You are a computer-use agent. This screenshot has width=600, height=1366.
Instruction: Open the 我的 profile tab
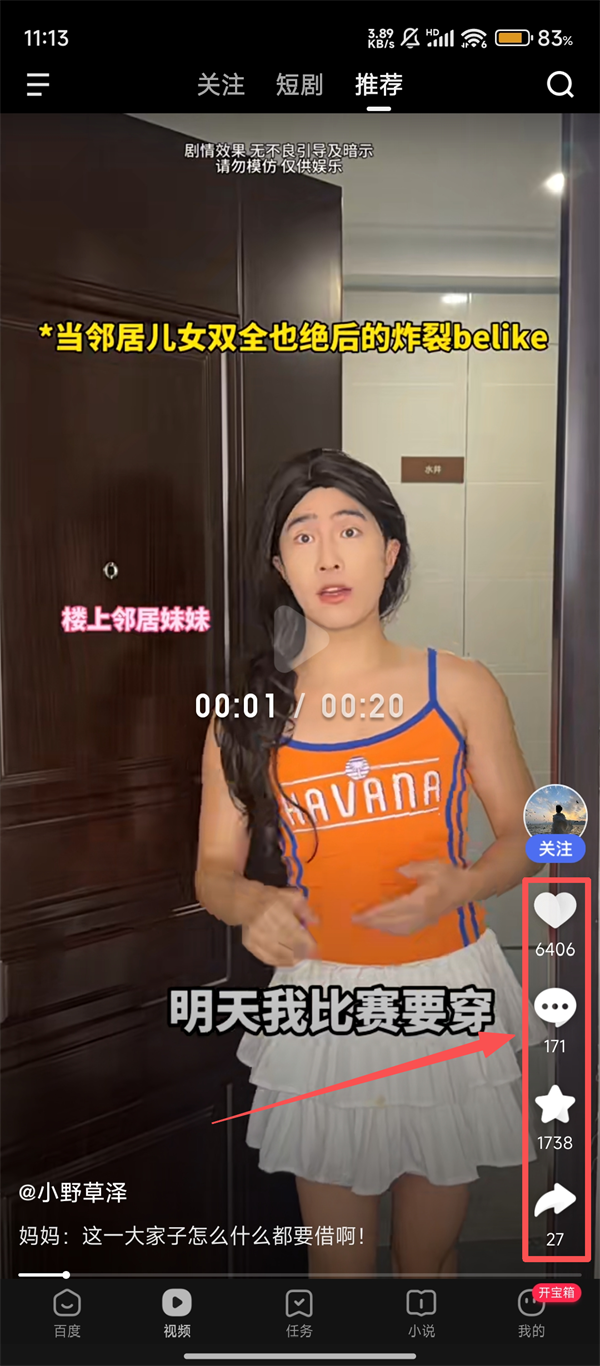pyautogui.click(x=531, y=1313)
